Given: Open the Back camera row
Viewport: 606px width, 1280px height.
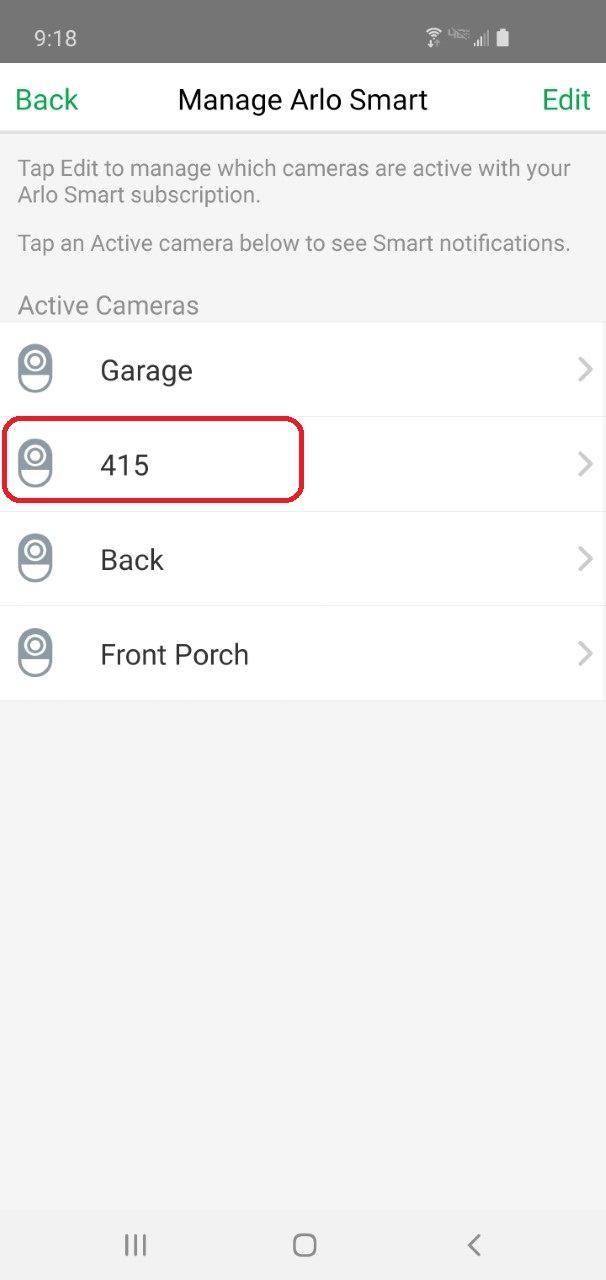Looking at the screenshot, I should click(302, 559).
